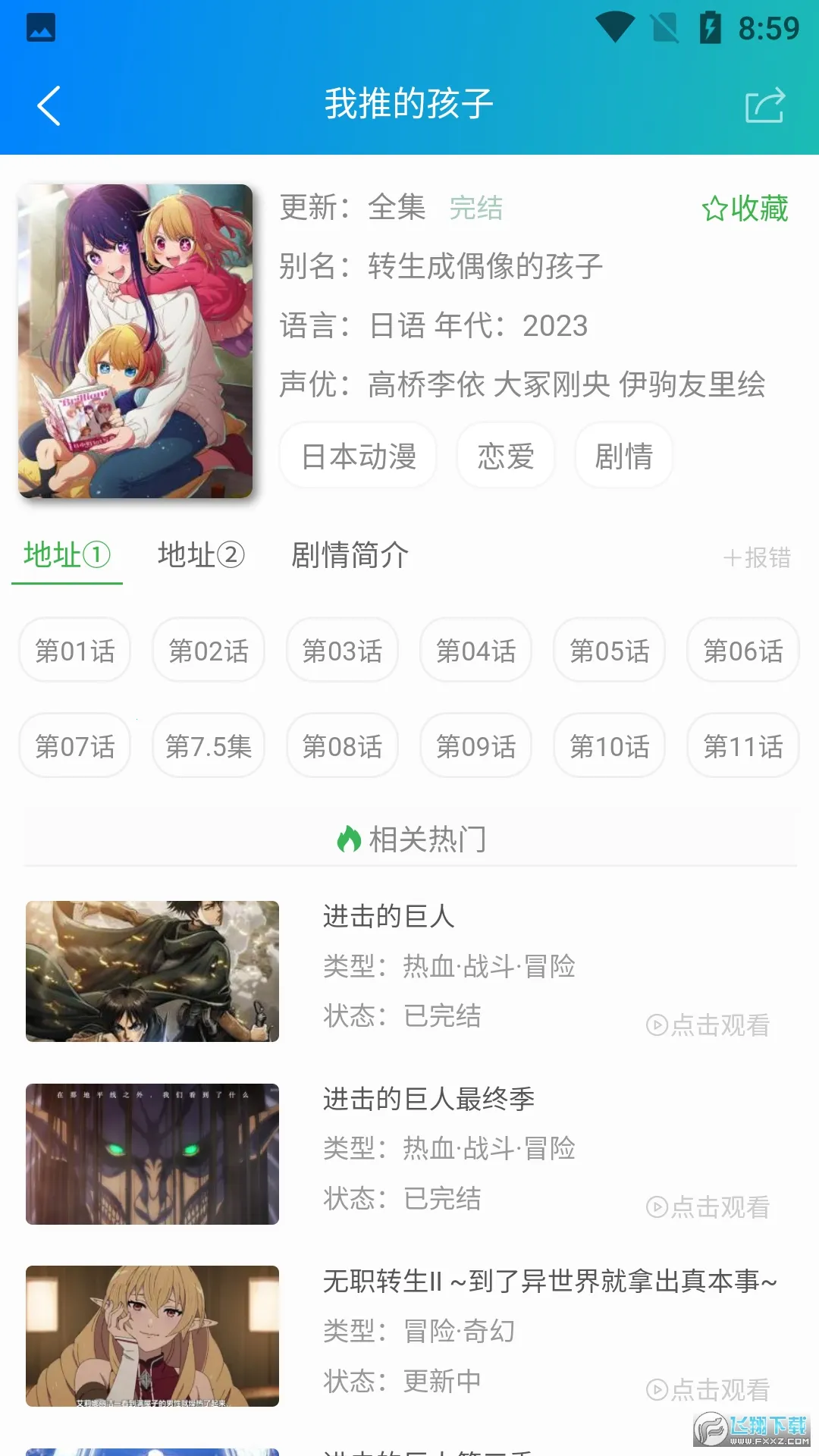
Task: Open 报错 to report an error
Action: (x=758, y=559)
